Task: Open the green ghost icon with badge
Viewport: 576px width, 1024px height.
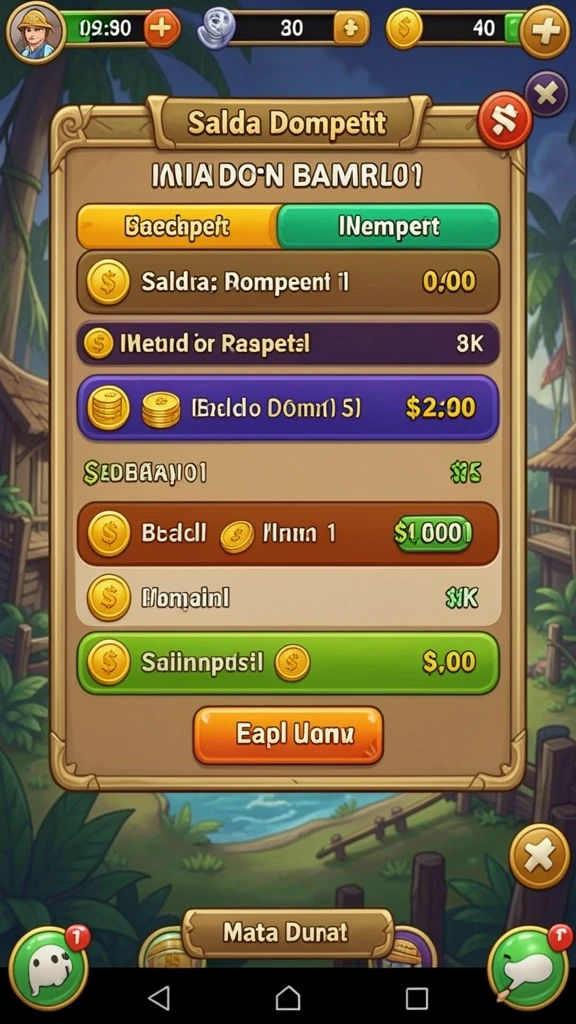Action: (49, 966)
